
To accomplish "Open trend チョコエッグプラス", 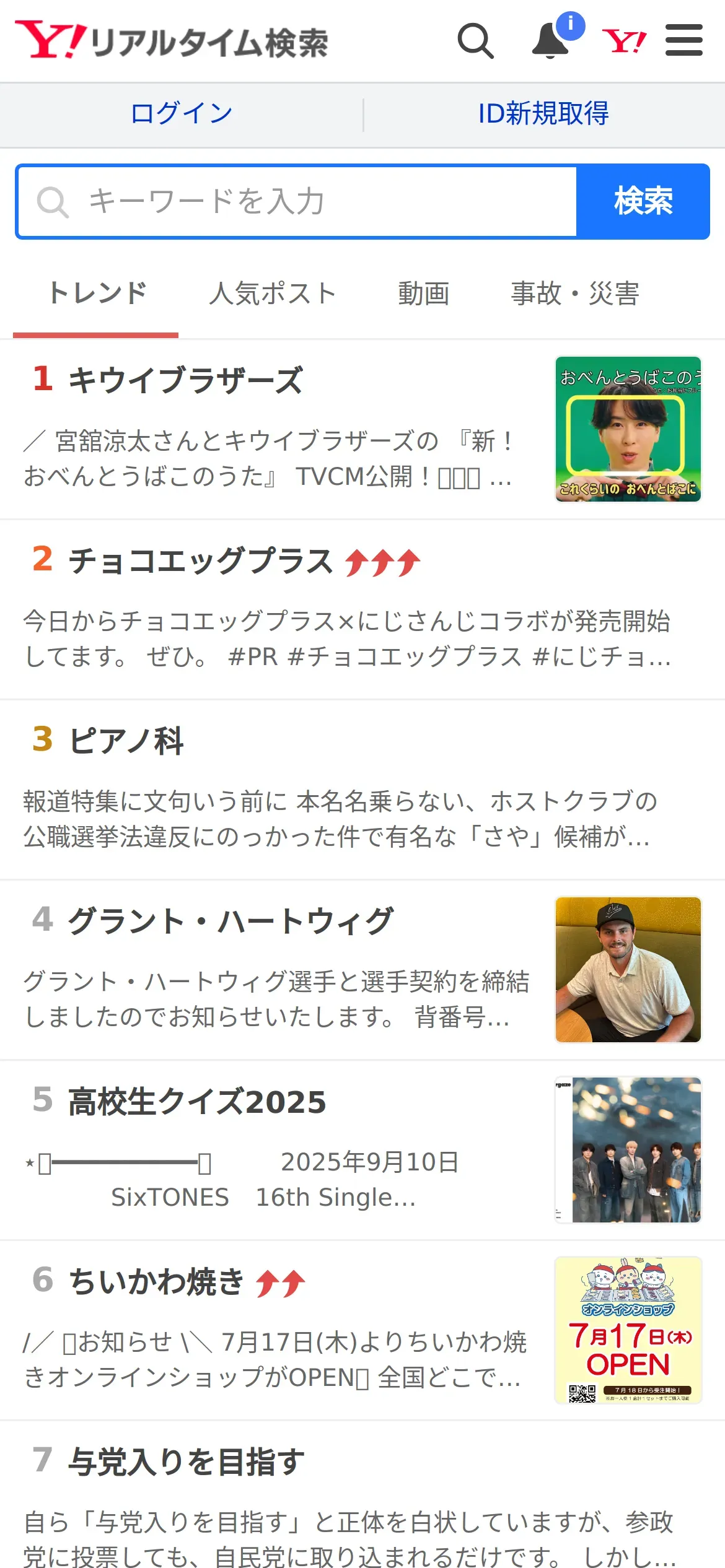I will 201,561.
